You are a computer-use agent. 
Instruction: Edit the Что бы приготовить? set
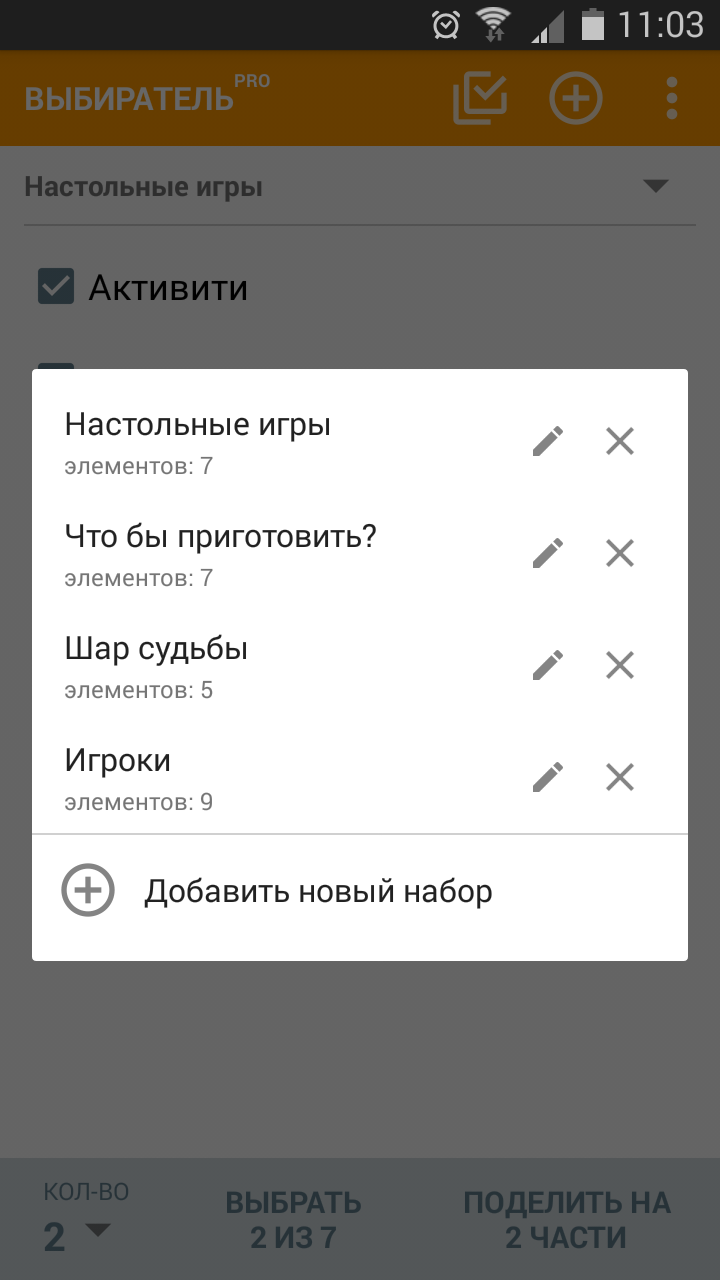point(548,553)
